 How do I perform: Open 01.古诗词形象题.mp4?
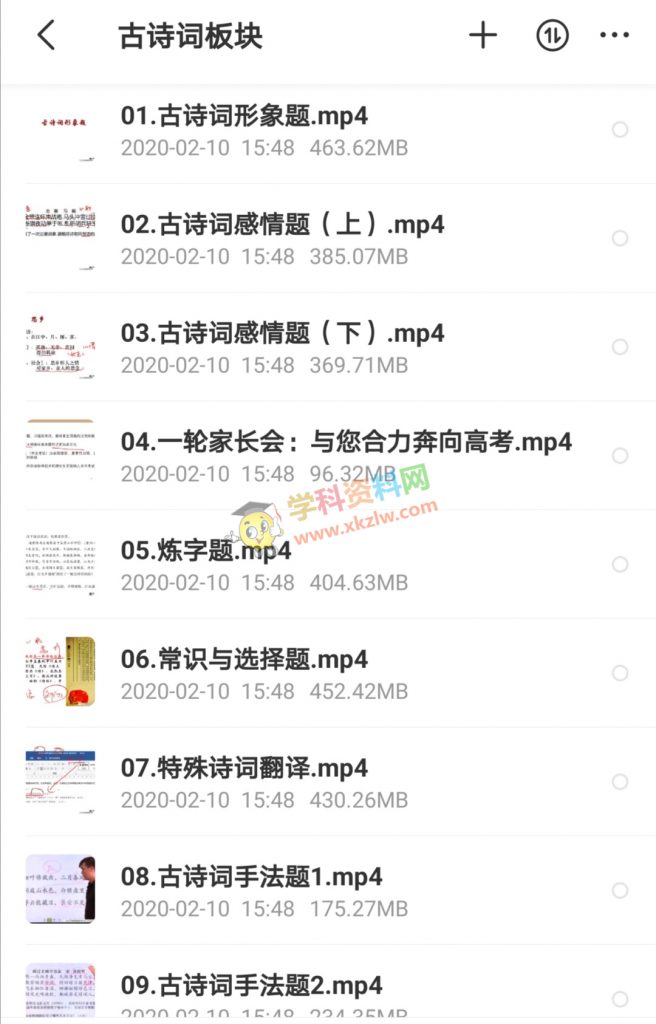tap(244, 116)
